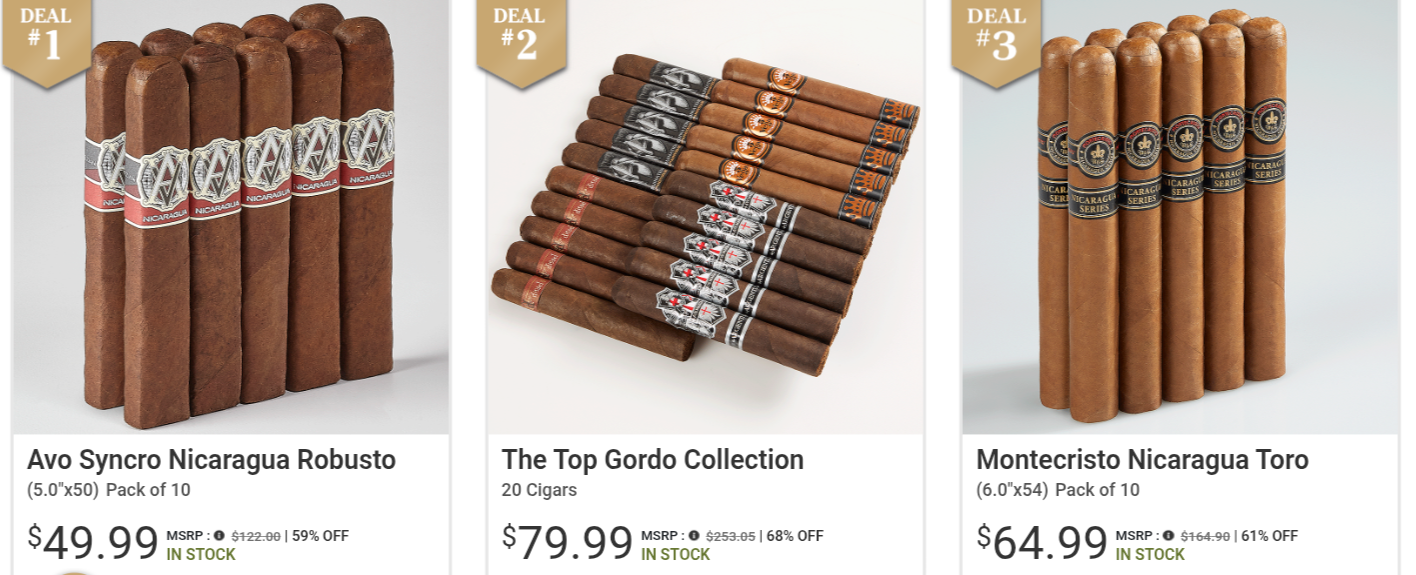Screen dimensions: 1416x575
Task: Tap MSRP info icon for Avo Syncro
Action: [x=219, y=536]
